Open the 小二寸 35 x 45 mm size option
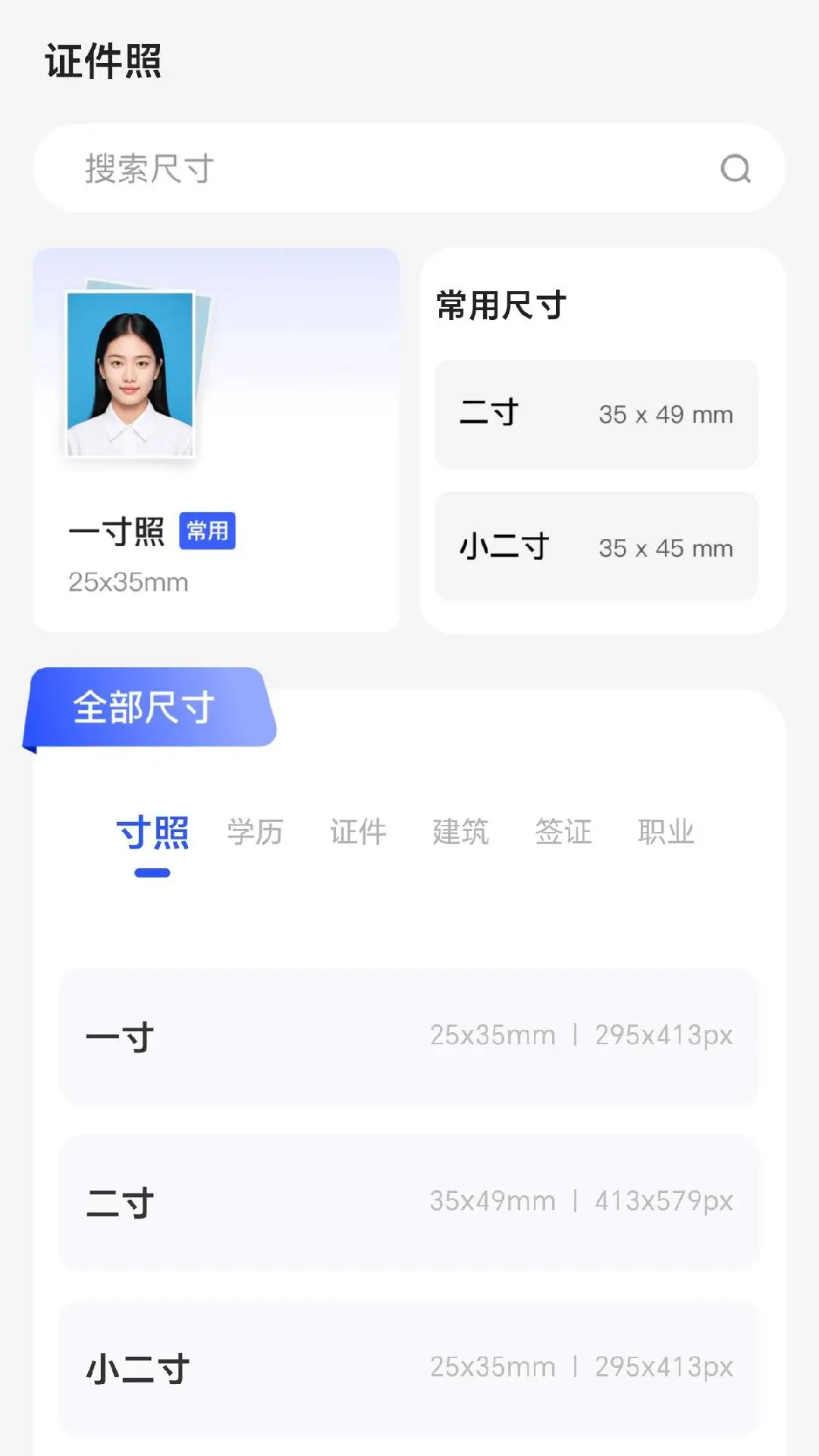Viewport: 819px width, 1456px height. point(595,547)
